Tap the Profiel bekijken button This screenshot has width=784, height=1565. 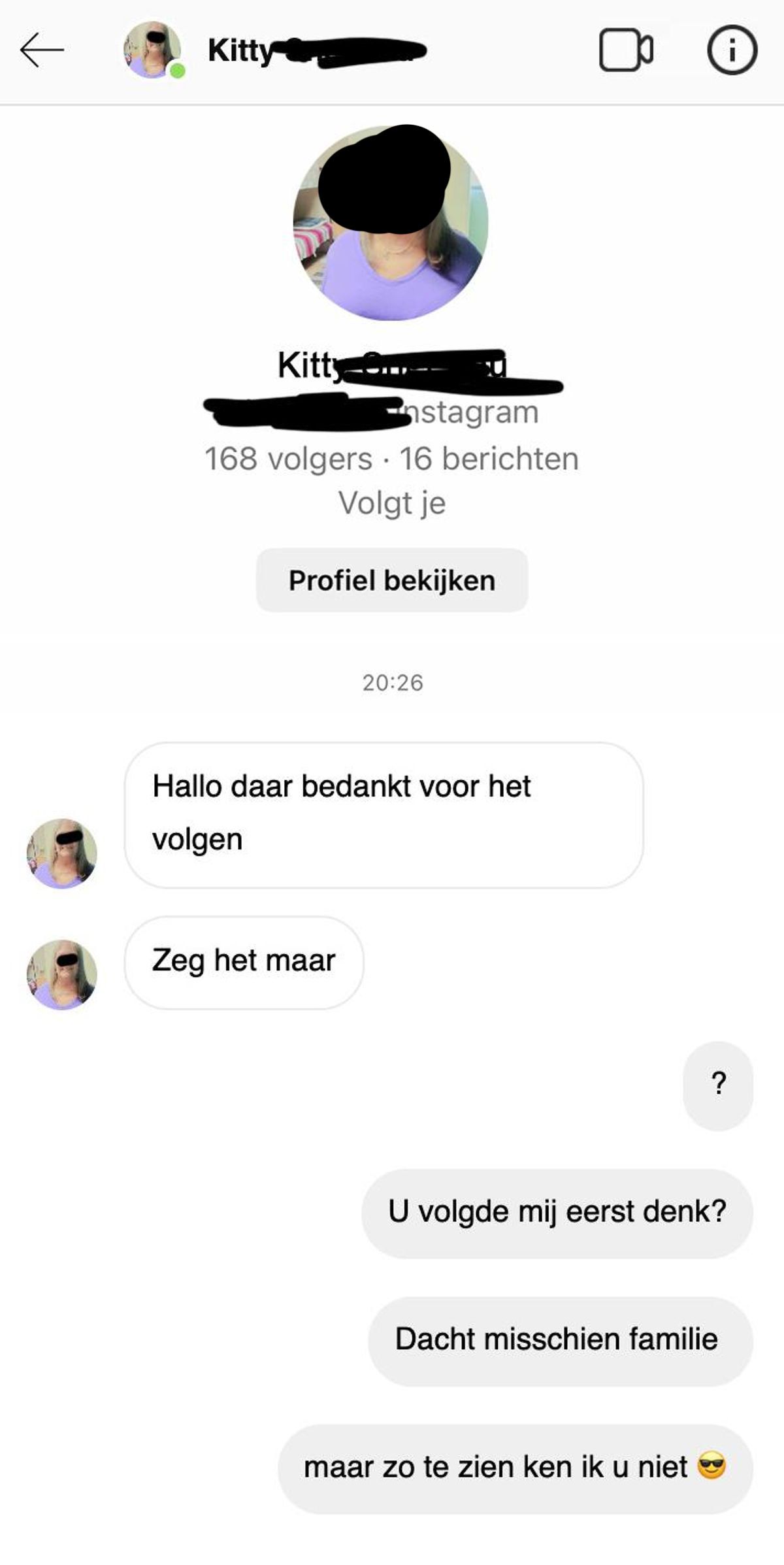click(392, 580)
